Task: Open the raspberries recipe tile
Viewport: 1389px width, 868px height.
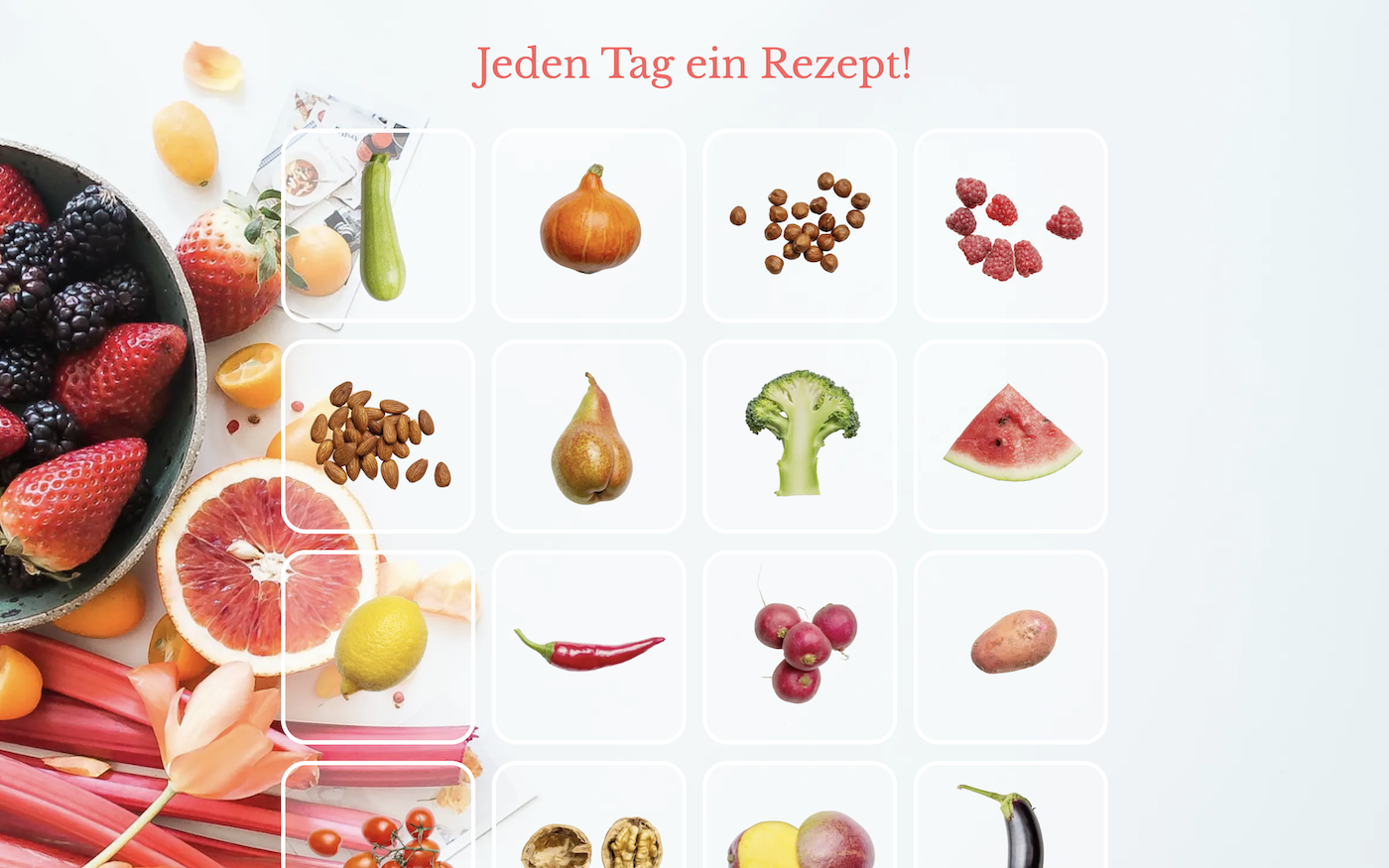Action: coord(1010,226)
